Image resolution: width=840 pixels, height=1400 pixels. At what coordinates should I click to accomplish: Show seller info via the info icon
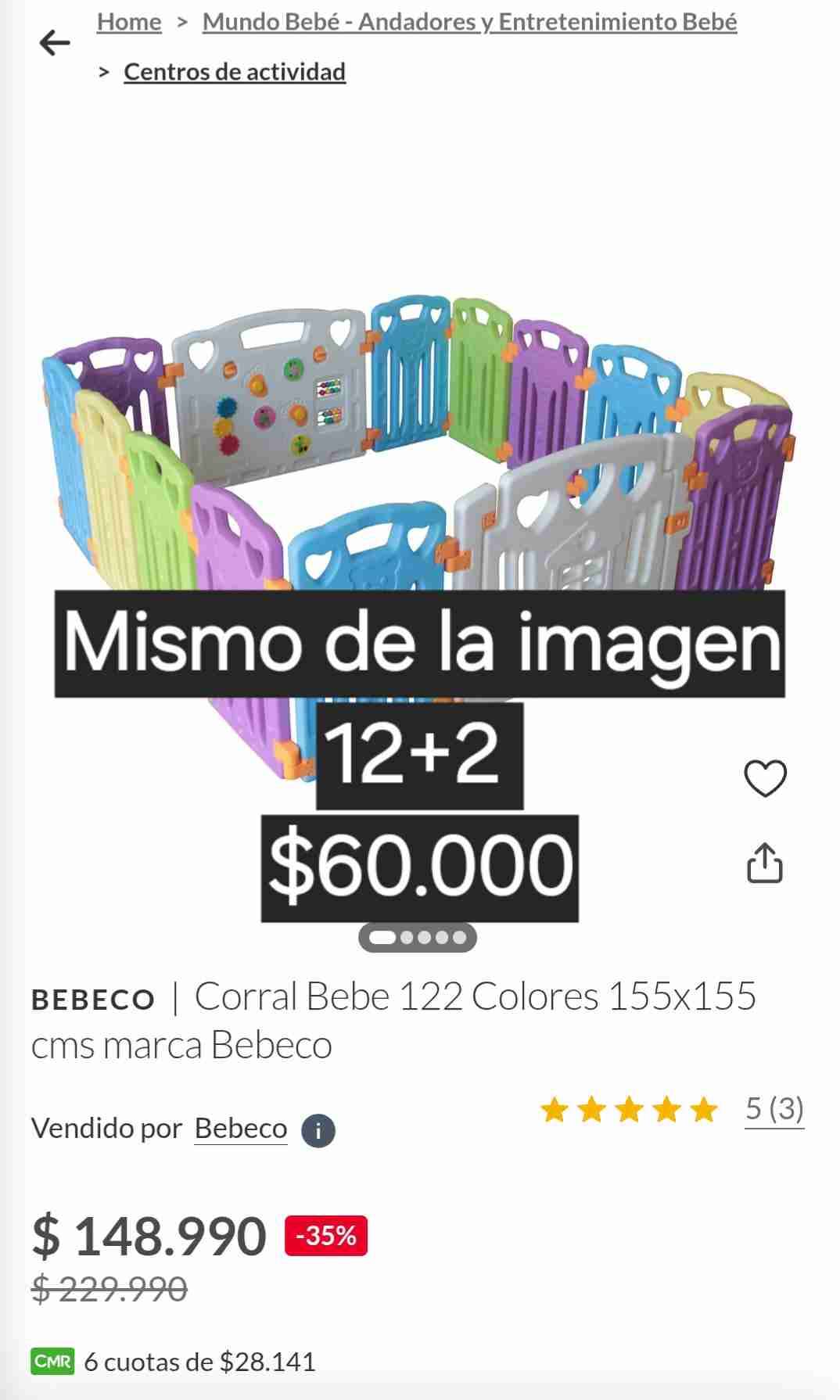tap(318, 1131)
